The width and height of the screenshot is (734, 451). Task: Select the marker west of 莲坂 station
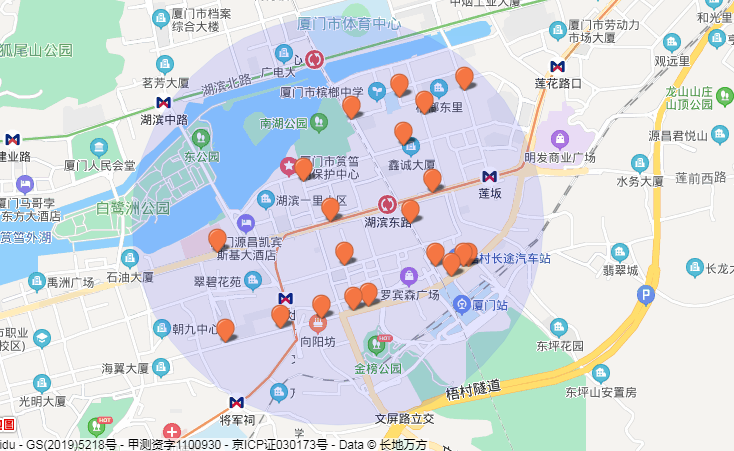click(x=432, y=179)
